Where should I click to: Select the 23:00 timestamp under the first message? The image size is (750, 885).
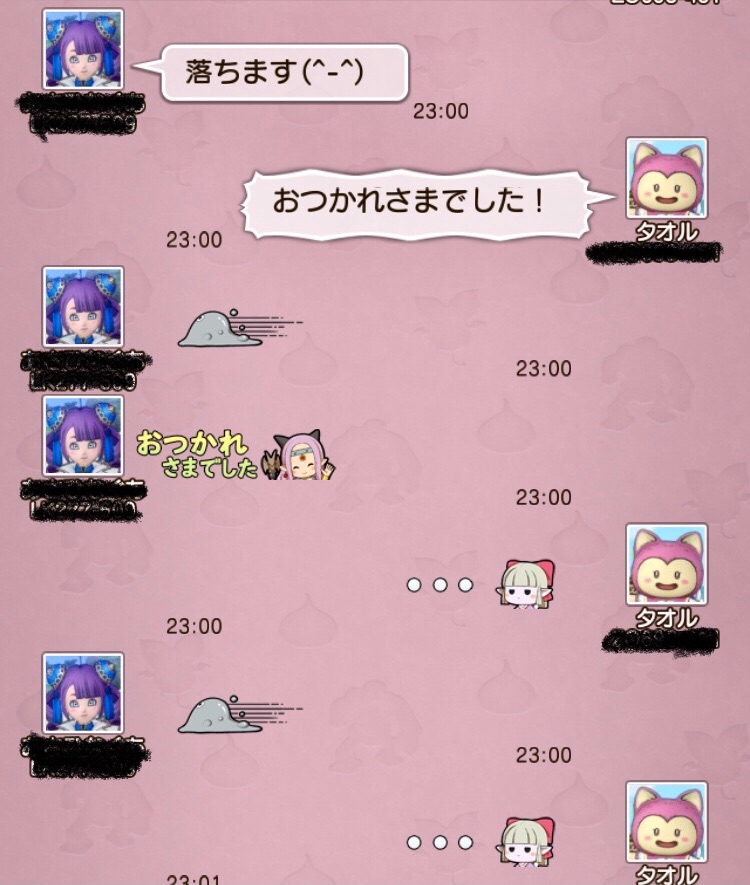coord(440,111)
